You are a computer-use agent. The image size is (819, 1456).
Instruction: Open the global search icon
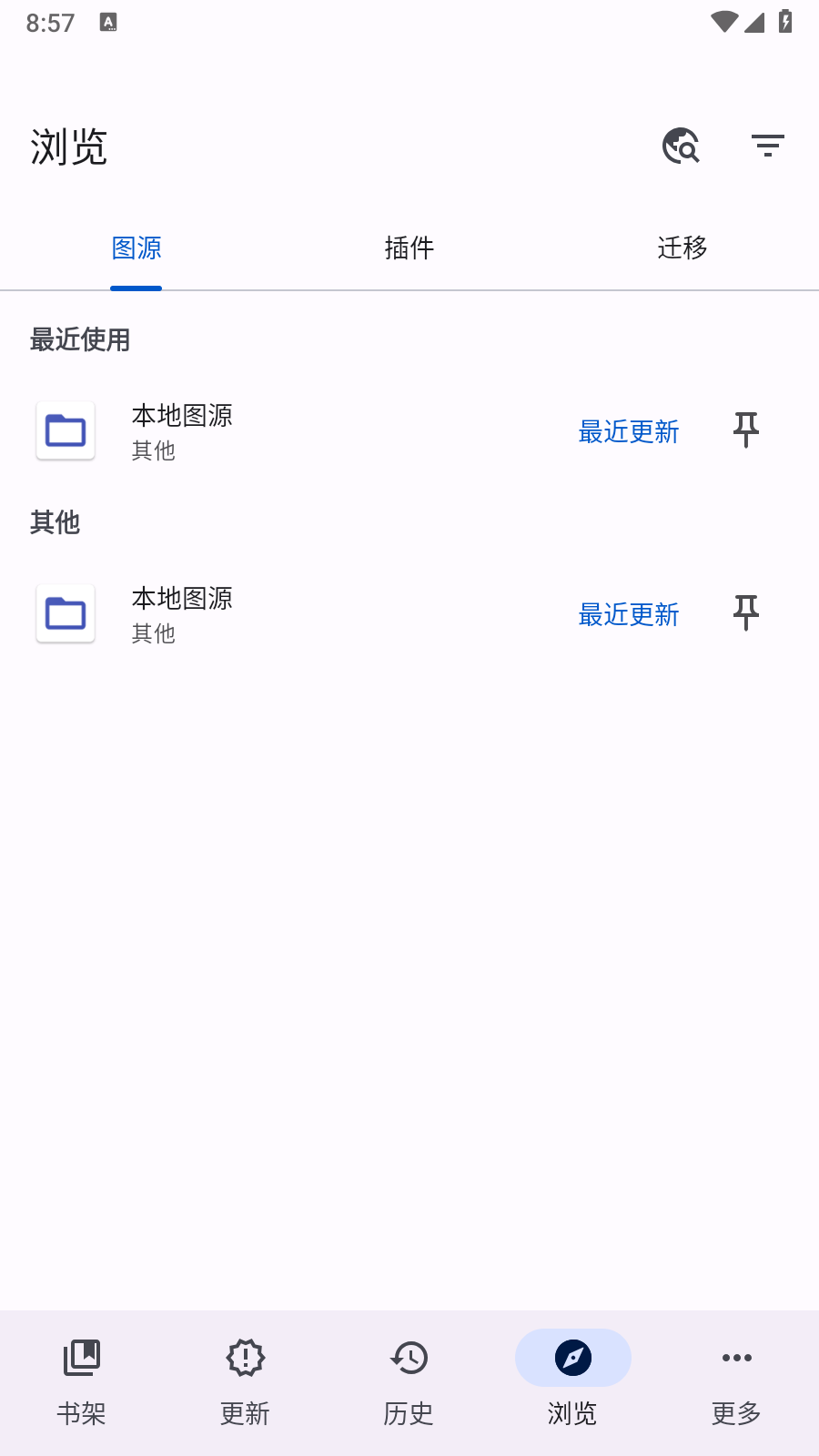[x=681, y=147]
